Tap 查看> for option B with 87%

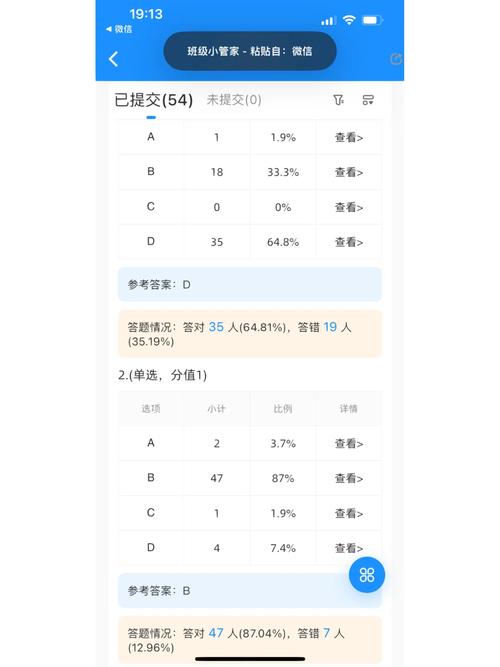(349, 479)
